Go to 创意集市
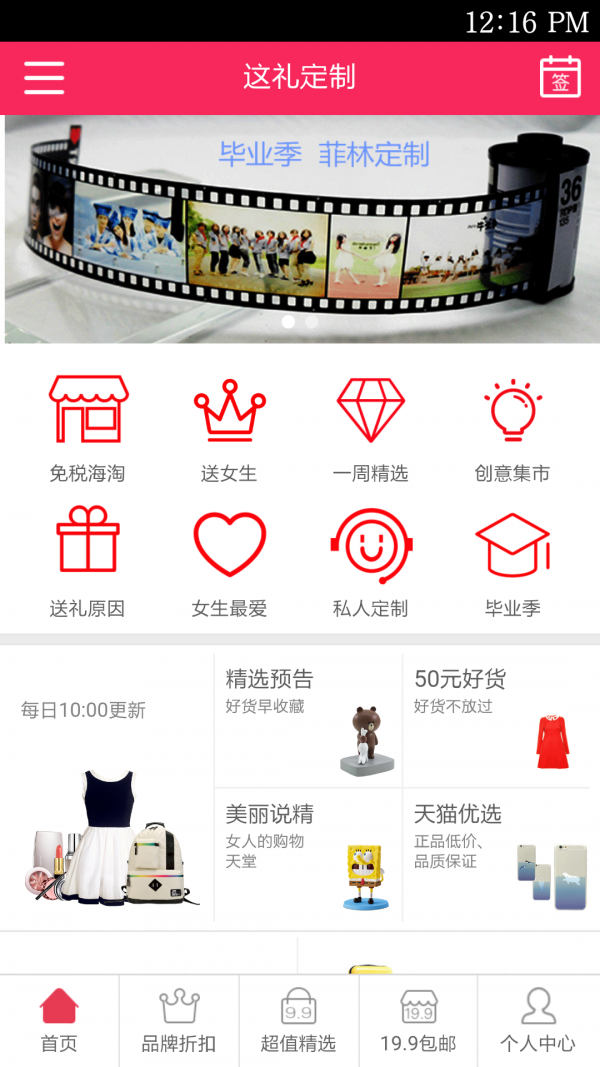The image size is (600, 1067). coord(512,428)
